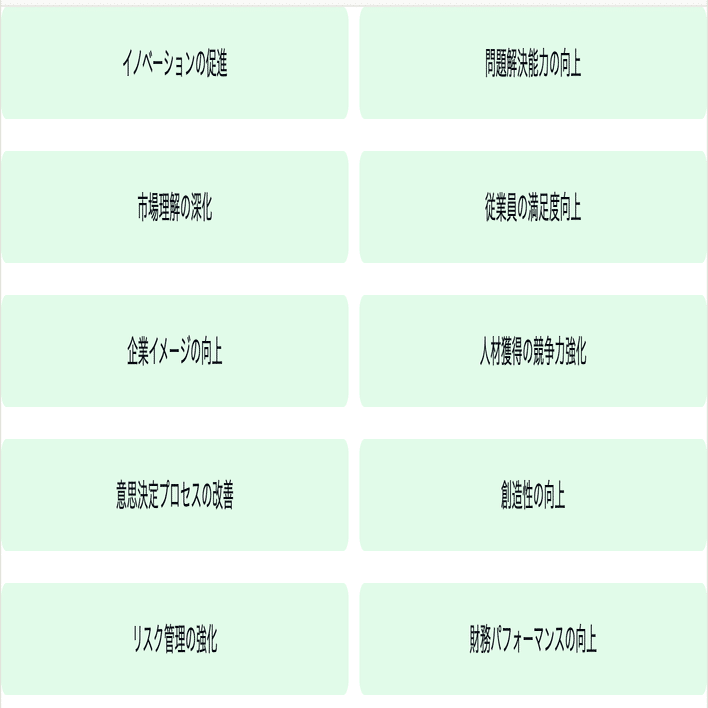Select the 人材獲得の競争力強化 card

click(x=532, y=352)
